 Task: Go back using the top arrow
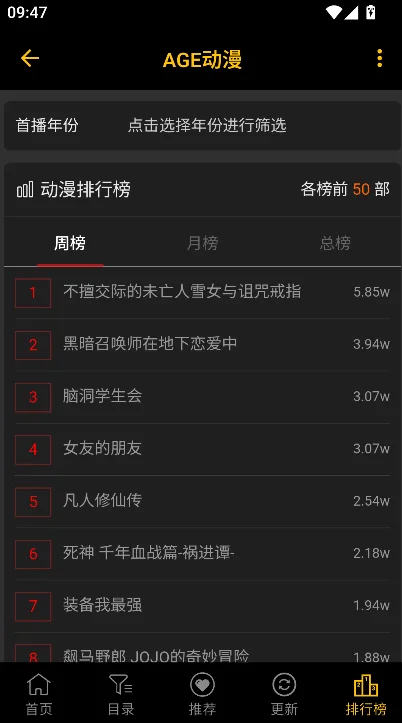click(x=30, y=58)
